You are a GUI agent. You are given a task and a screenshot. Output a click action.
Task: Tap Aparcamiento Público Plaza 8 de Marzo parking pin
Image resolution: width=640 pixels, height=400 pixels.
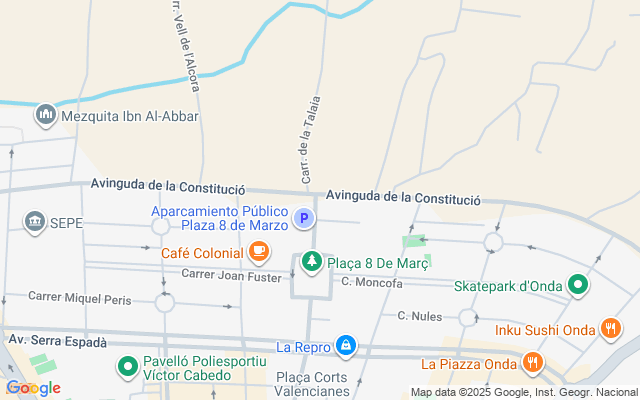303,218
